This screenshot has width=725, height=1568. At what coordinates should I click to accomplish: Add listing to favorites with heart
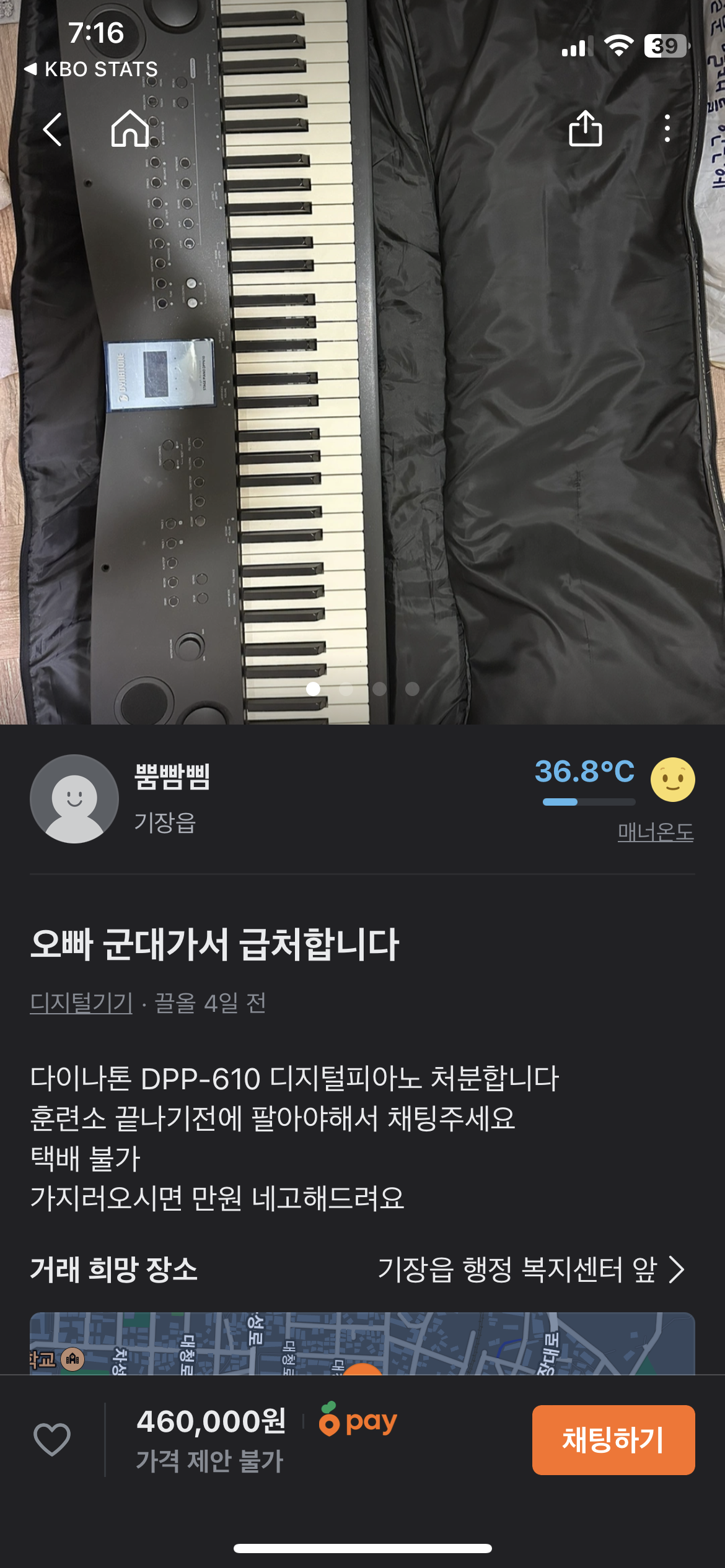[52, 1439]
